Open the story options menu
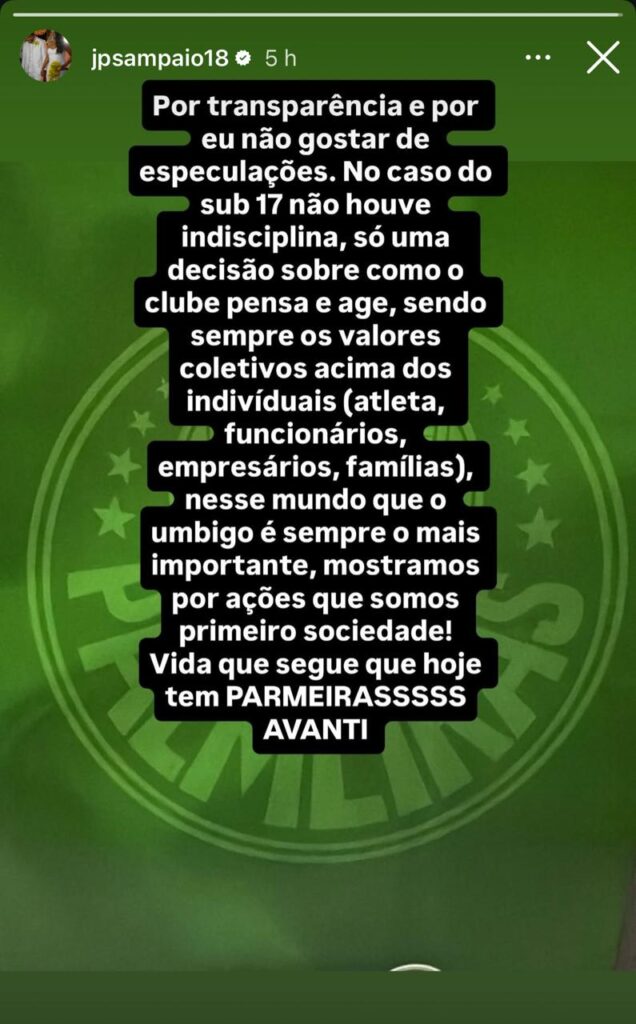This screenshot has height=1024, width=636. pyautogui.click(x=538, y=57)
